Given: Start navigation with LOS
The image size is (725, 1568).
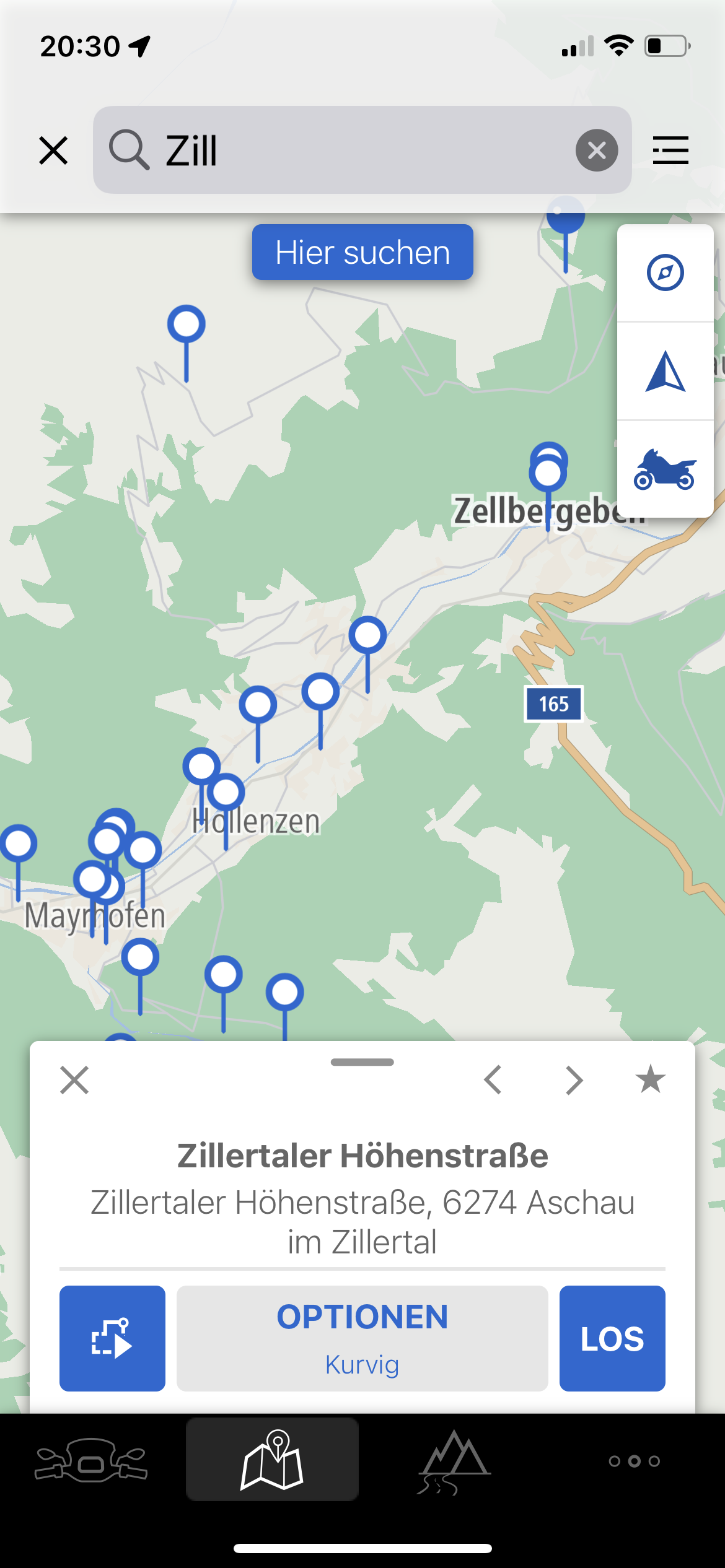Looking at the screenshot, I should [x=612, y=1338].
